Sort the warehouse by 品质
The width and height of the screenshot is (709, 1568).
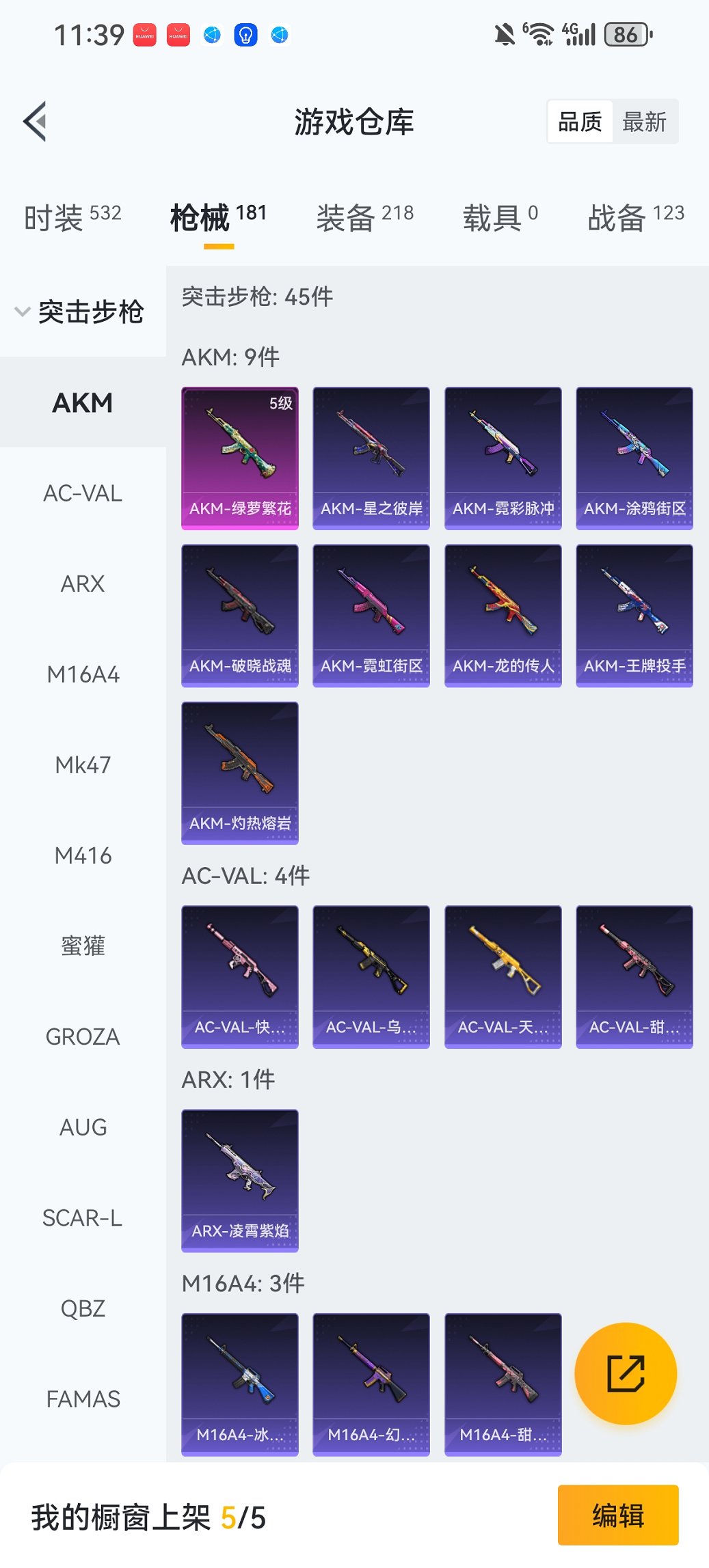click(x=580, y=122)
